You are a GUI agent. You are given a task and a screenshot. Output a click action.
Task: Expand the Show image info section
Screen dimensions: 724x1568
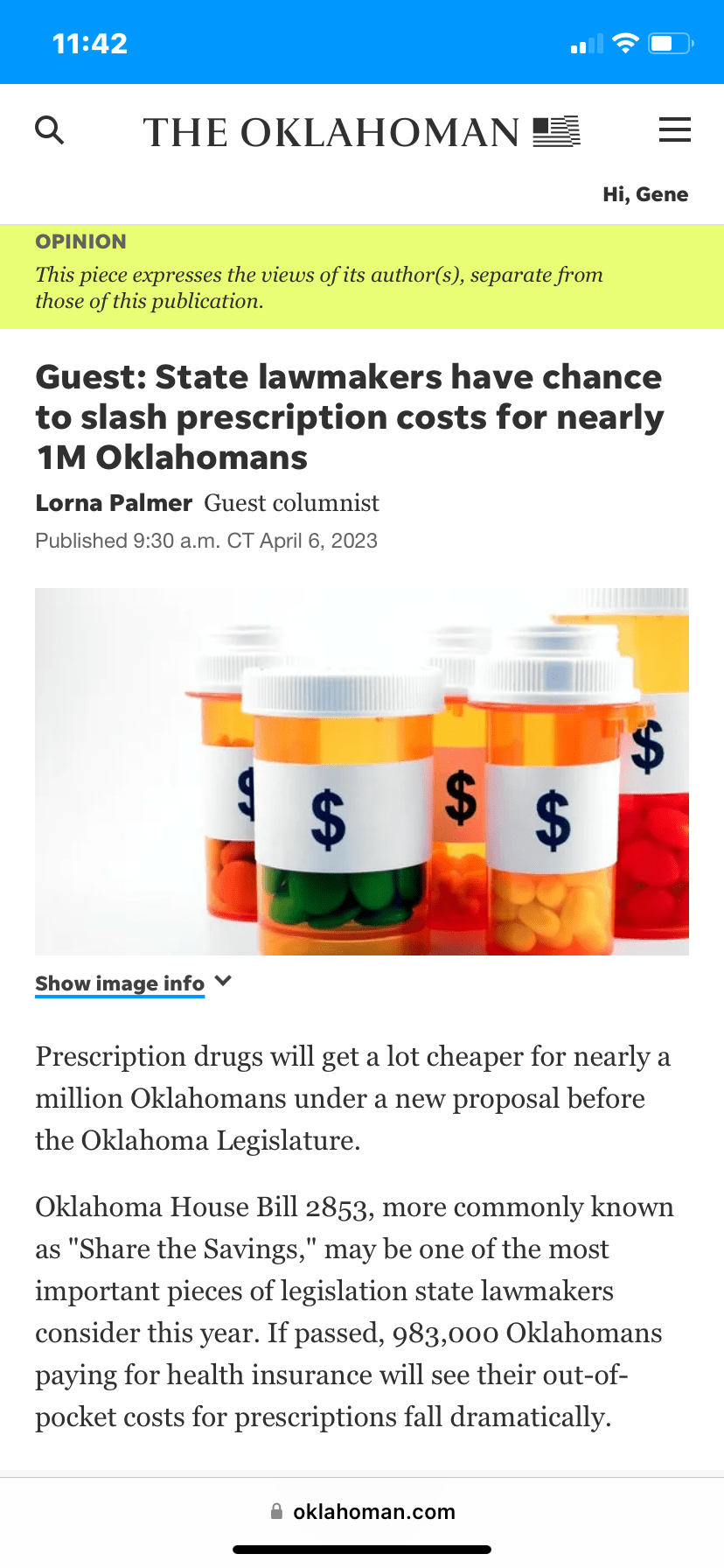point(120,983)
